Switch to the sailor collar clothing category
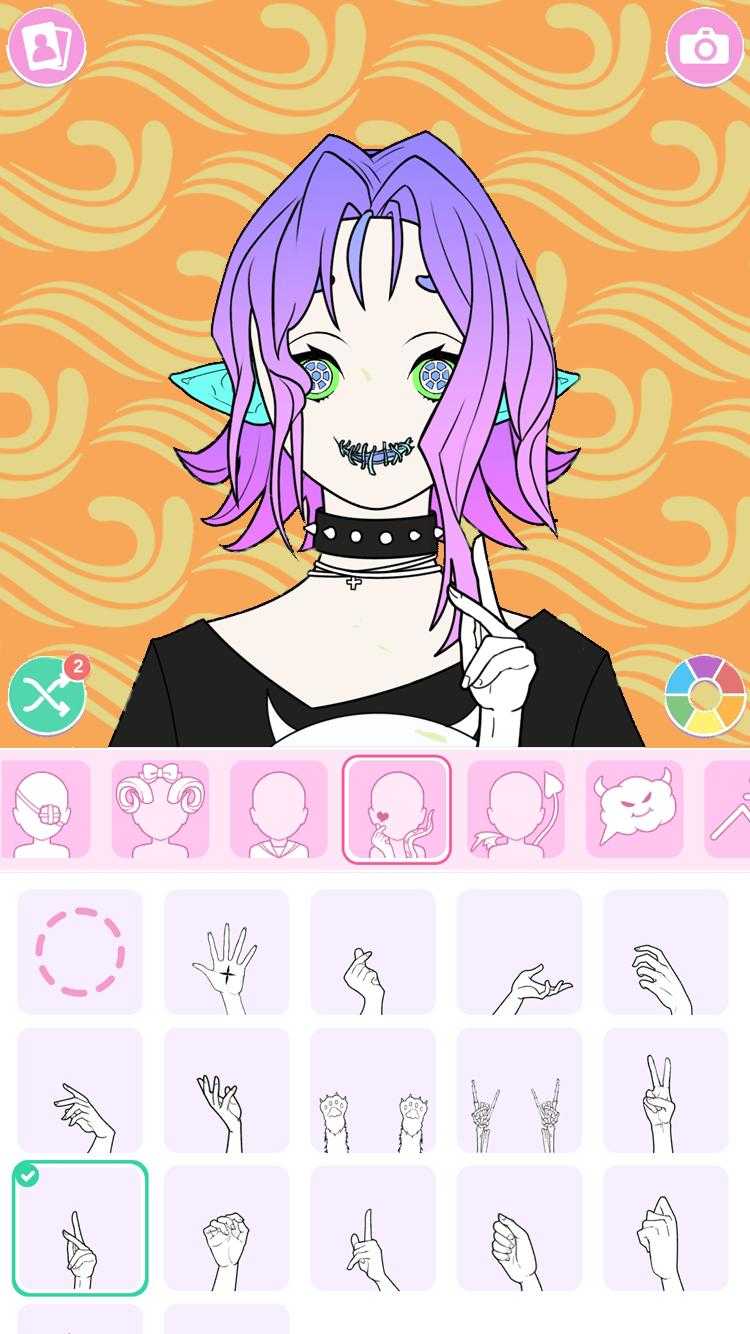750x1334 pixels. pos(278,809)
